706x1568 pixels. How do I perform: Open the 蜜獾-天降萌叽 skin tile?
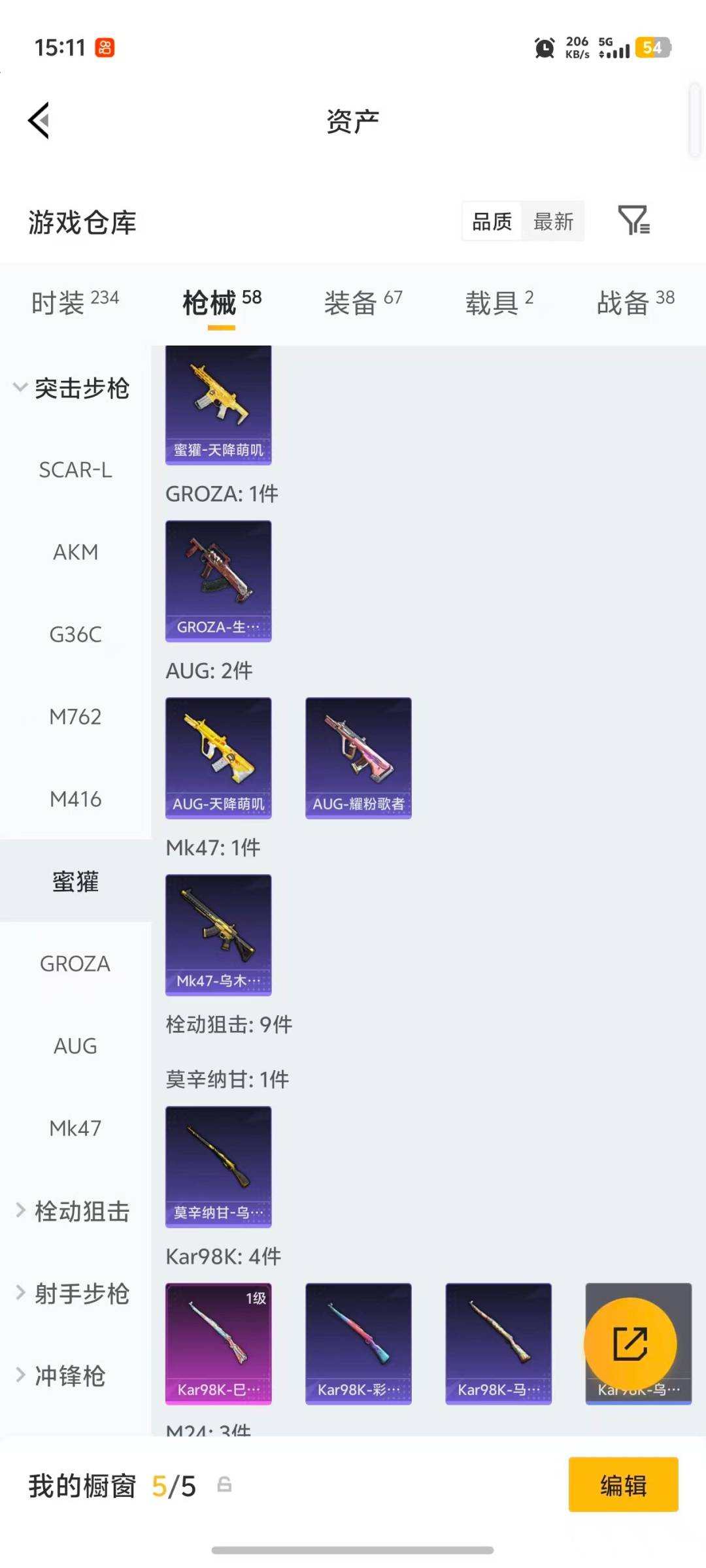pos(218,405)
